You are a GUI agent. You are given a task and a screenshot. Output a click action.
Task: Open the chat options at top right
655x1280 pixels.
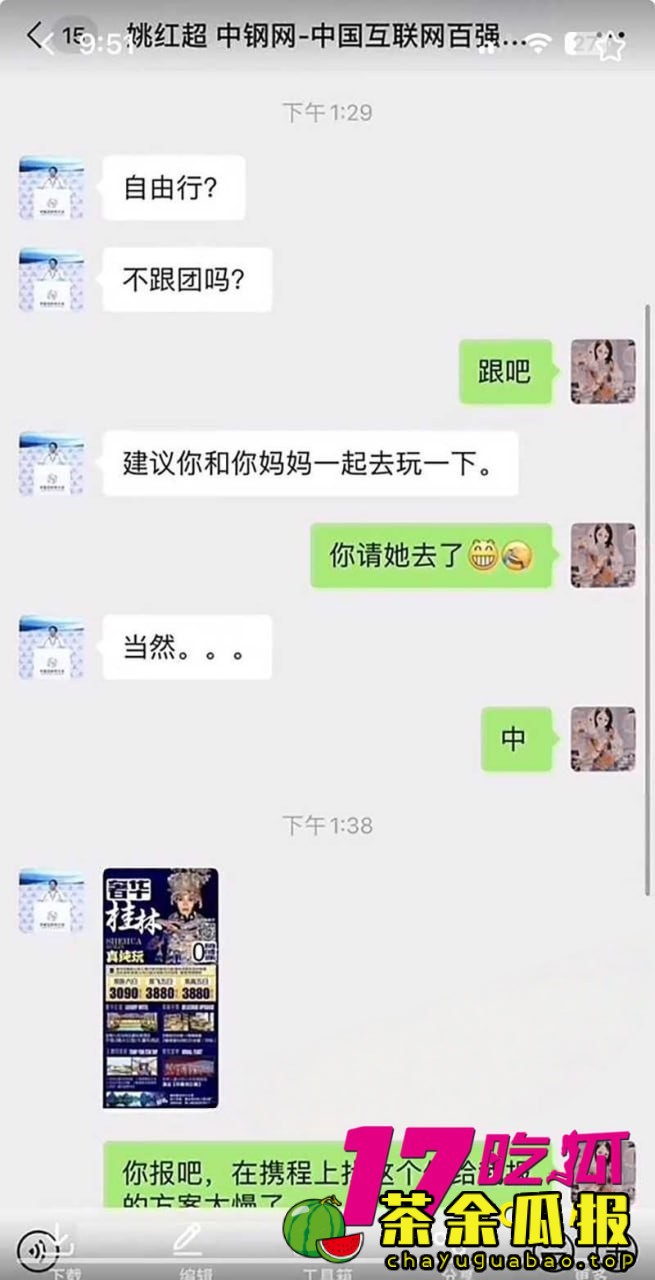[612, 44]
